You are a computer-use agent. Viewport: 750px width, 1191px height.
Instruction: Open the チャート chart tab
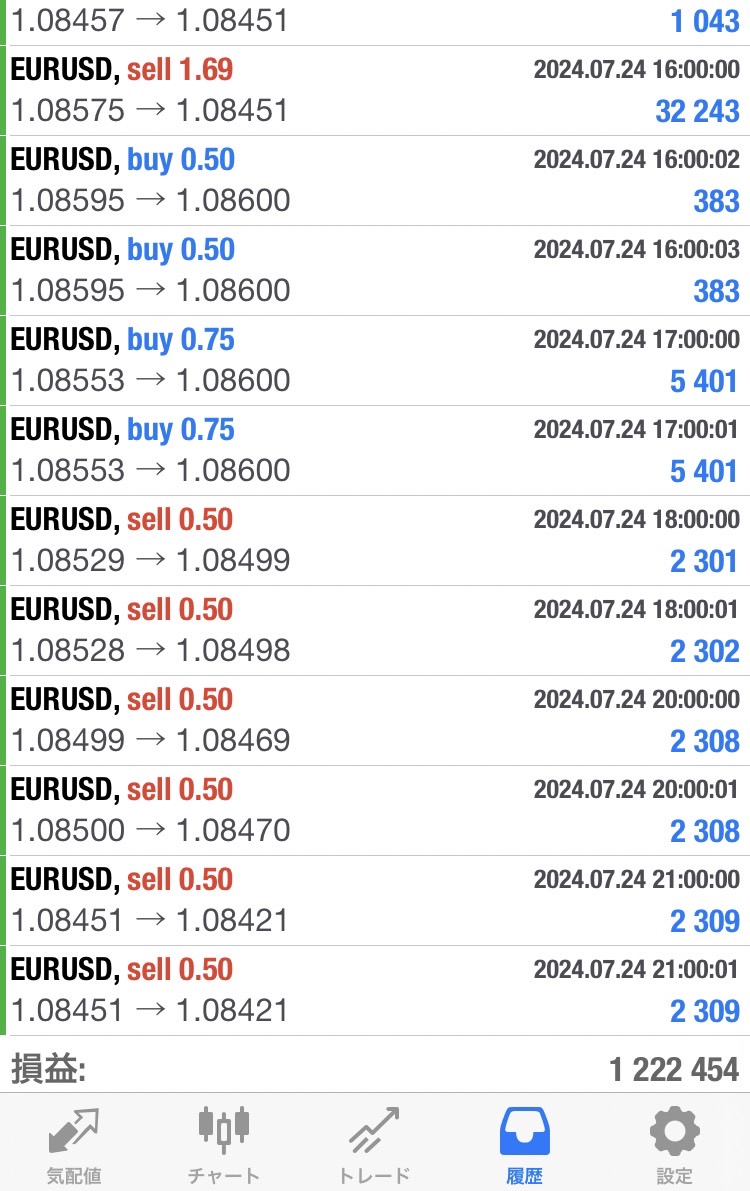pos(224,1142)
